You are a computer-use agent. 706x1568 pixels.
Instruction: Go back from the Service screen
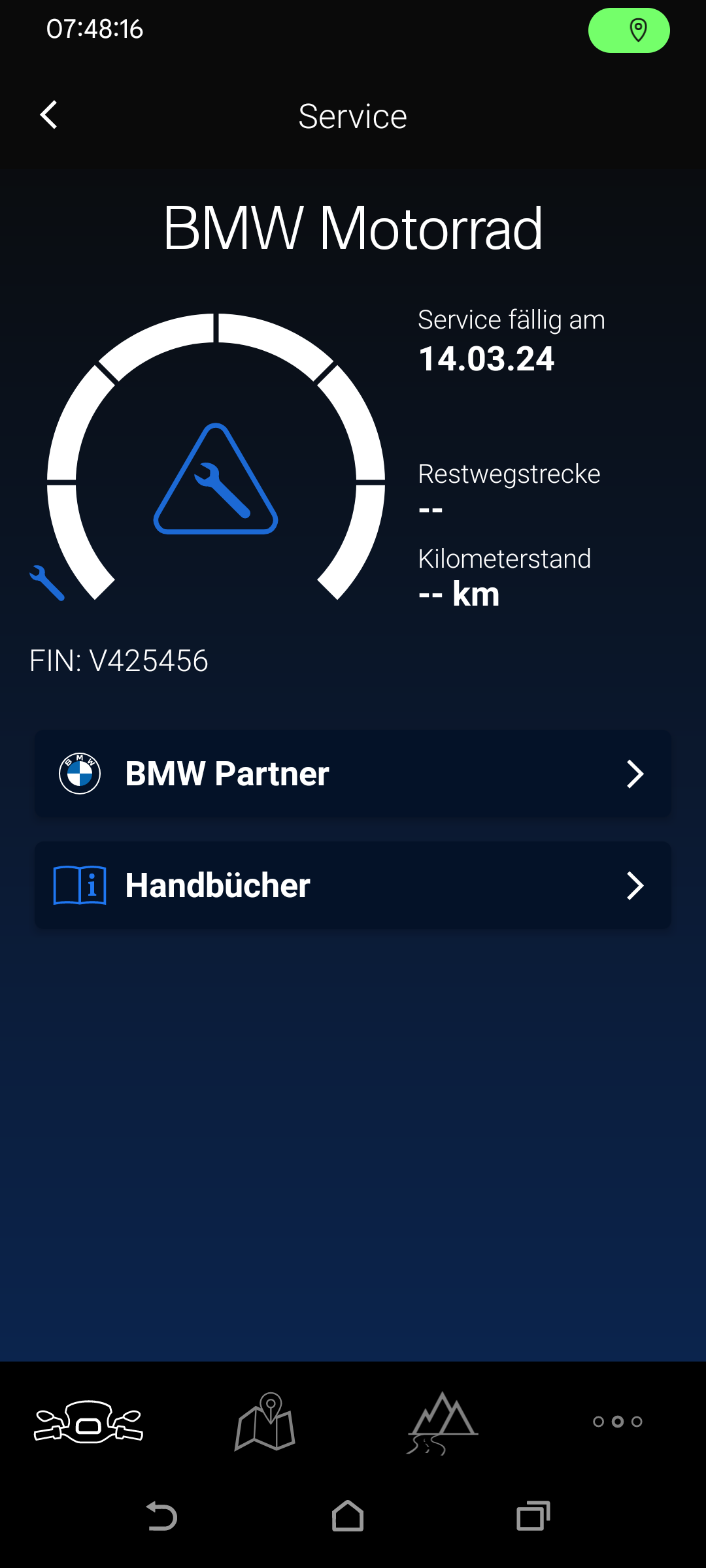49,116
